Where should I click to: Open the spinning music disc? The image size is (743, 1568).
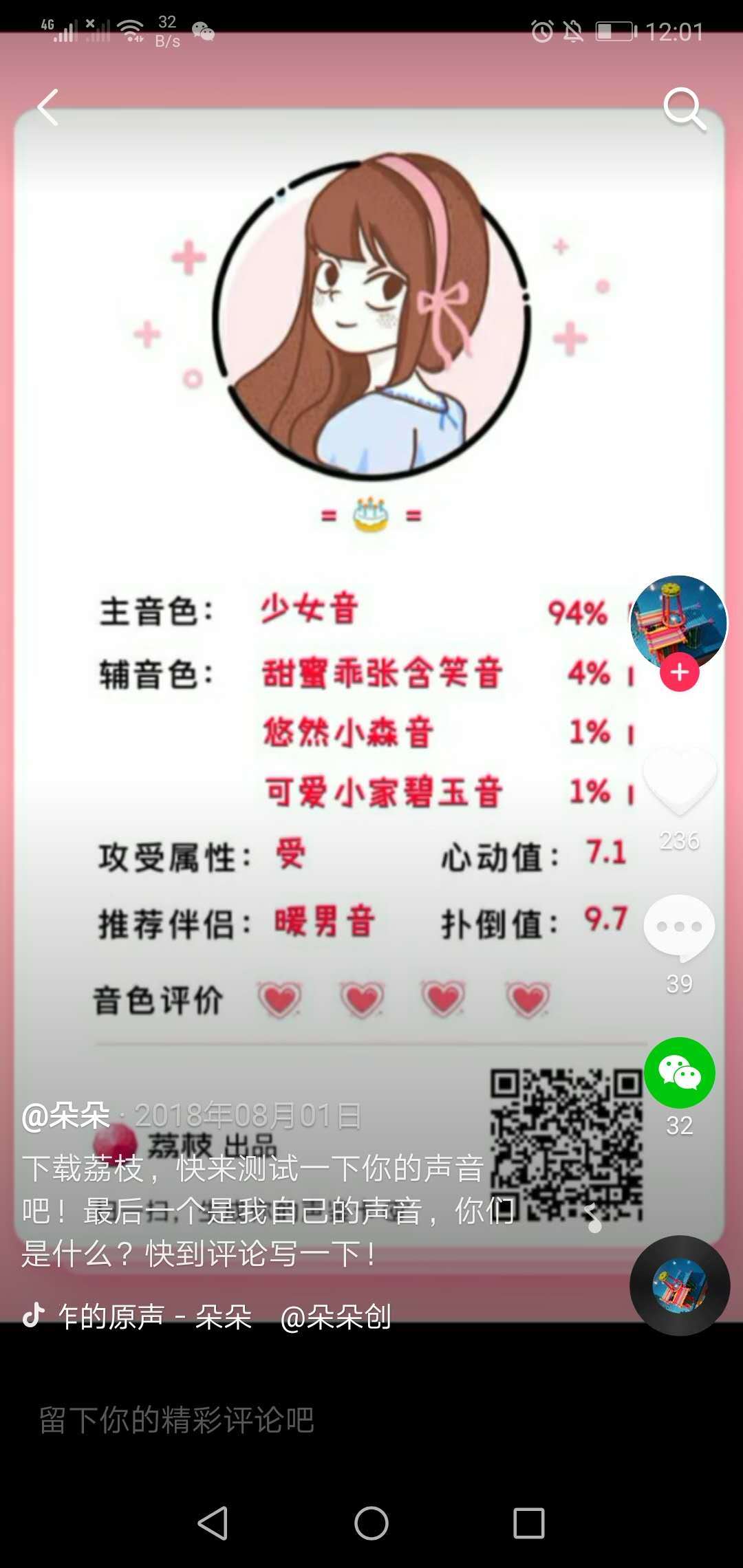pyautogui.click(x=680, y=1285)
